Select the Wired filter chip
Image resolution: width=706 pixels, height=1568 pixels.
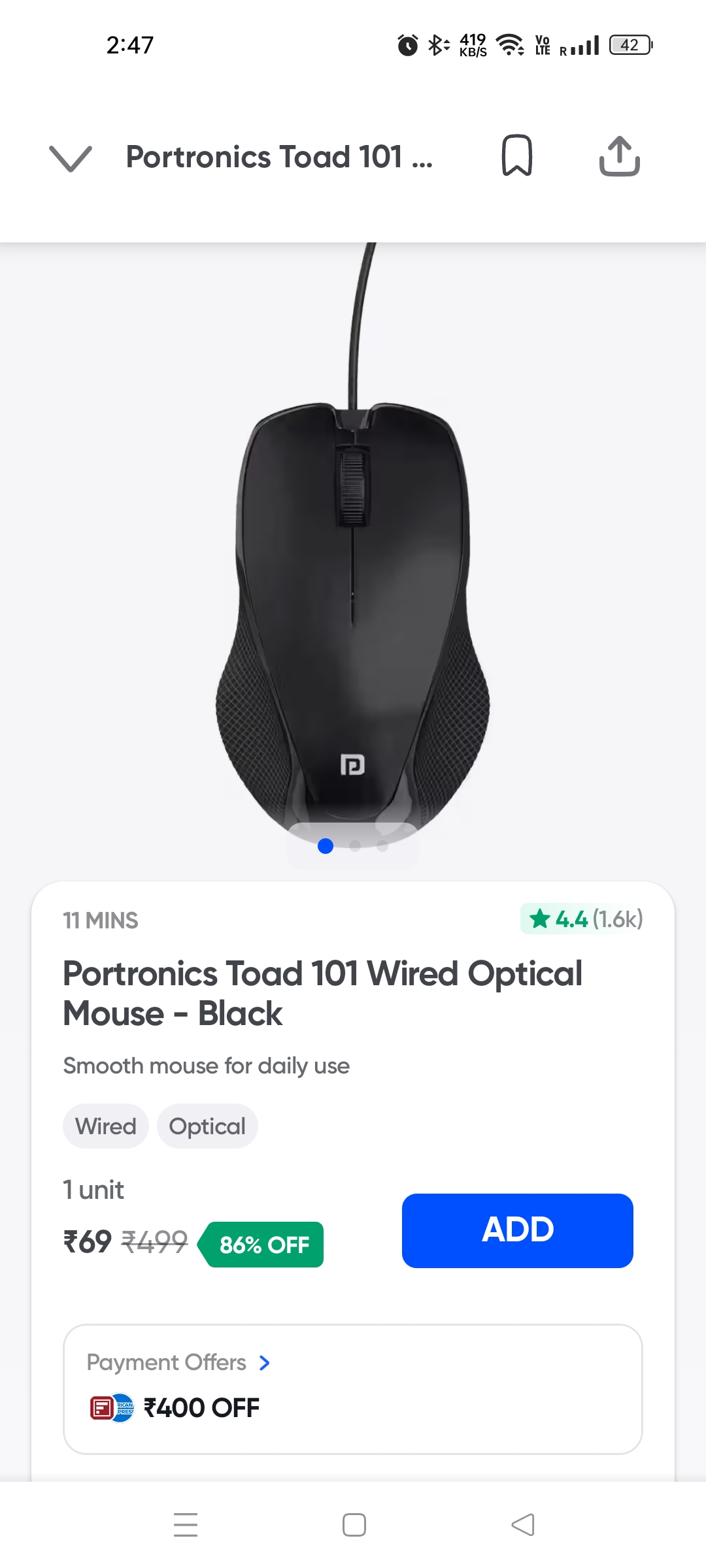(105, 1126)
